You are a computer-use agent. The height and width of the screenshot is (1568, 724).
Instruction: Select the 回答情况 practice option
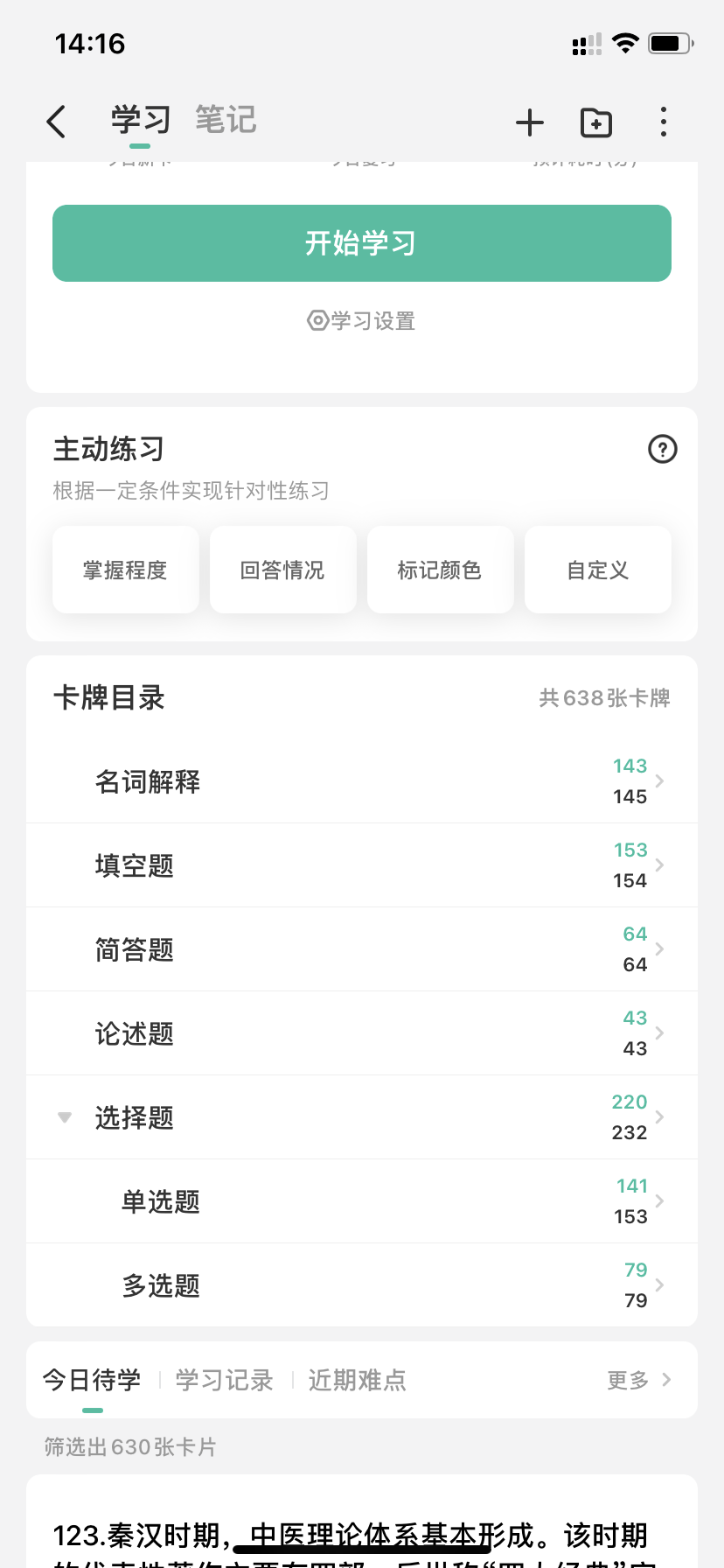tap(283, 570)
